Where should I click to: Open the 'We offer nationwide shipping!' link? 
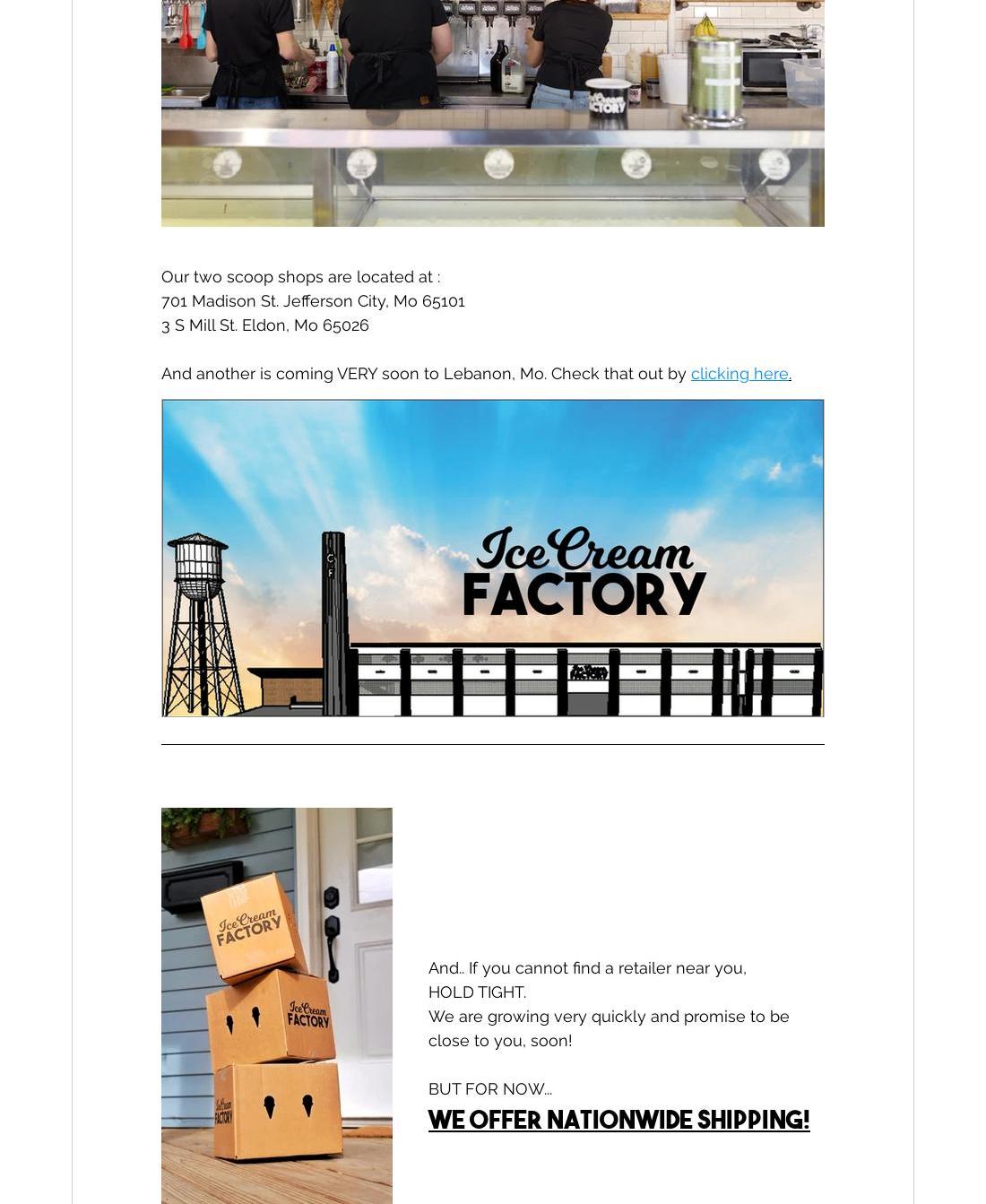point(618,1120)
